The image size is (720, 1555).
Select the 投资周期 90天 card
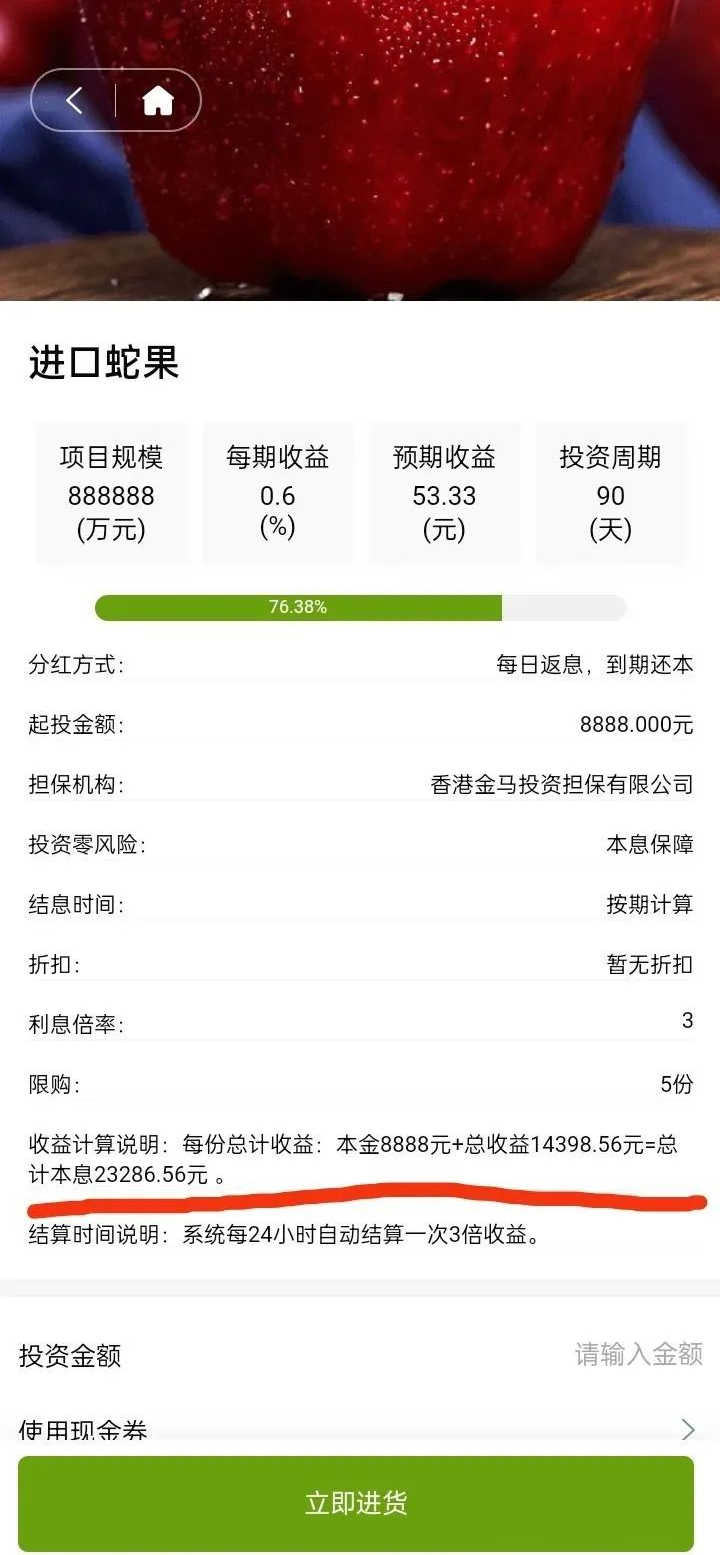(611, 493)
